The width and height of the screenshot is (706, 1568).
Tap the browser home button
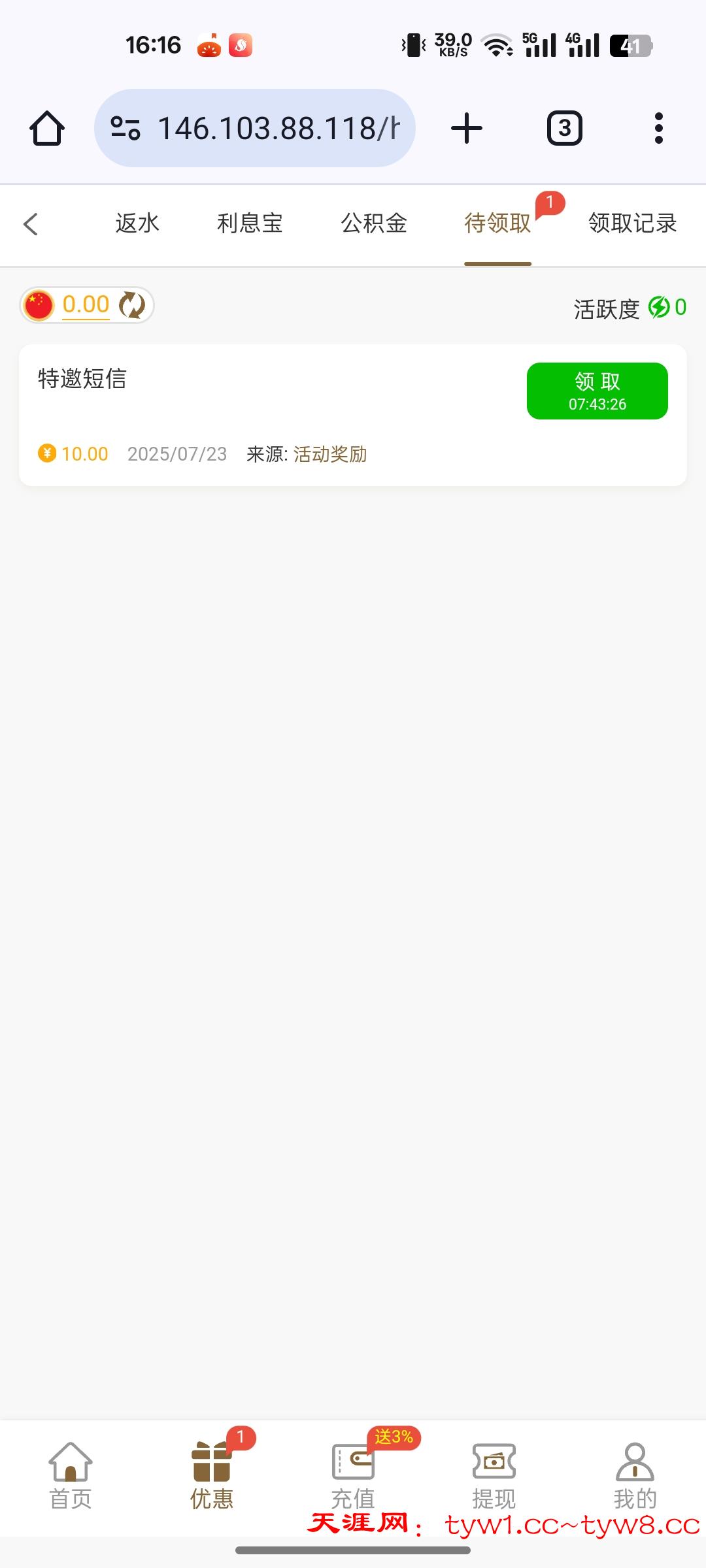click(47, 128)
